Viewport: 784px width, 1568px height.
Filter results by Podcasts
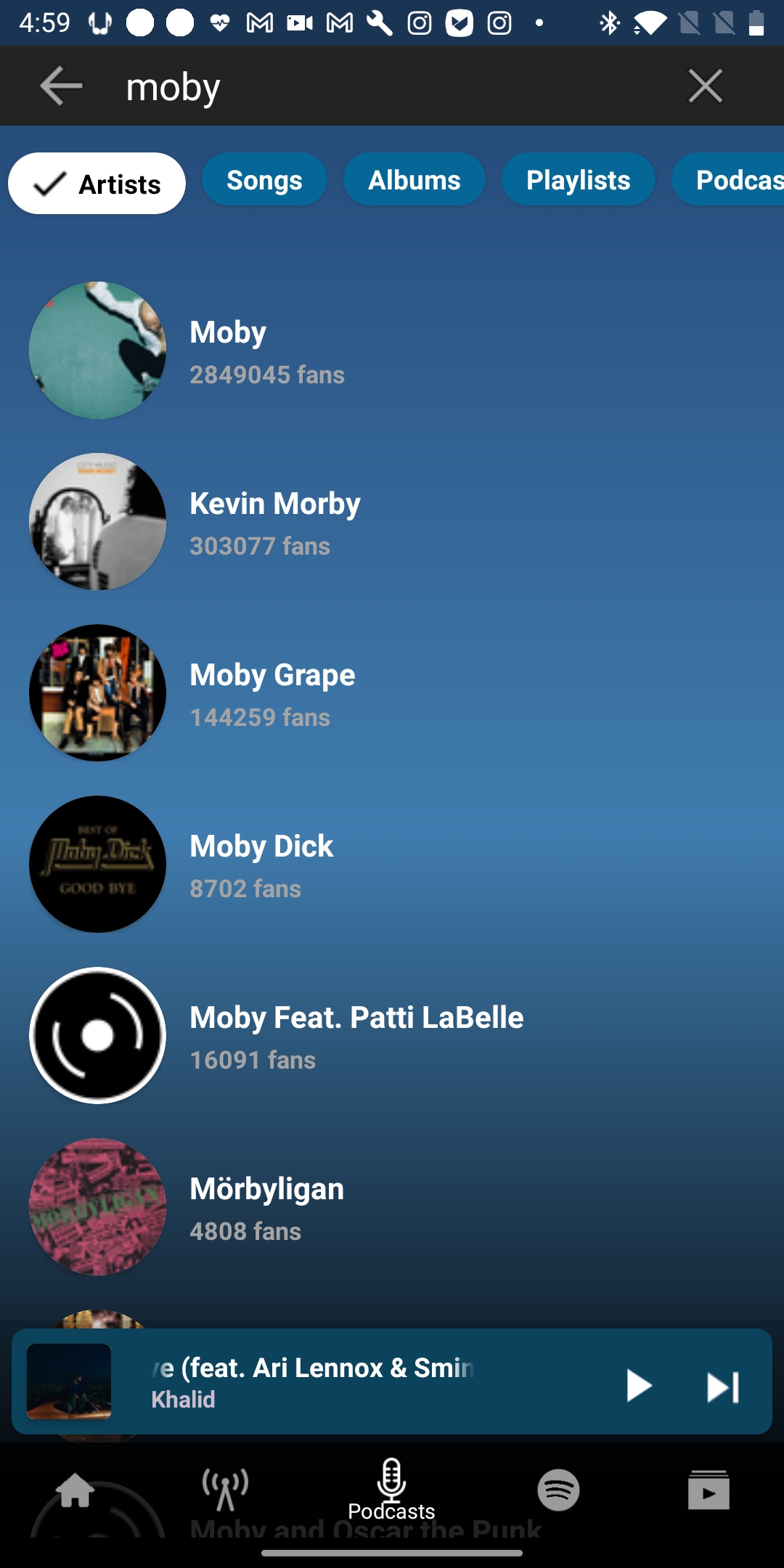pyautogui.click(x=733, y=180)
